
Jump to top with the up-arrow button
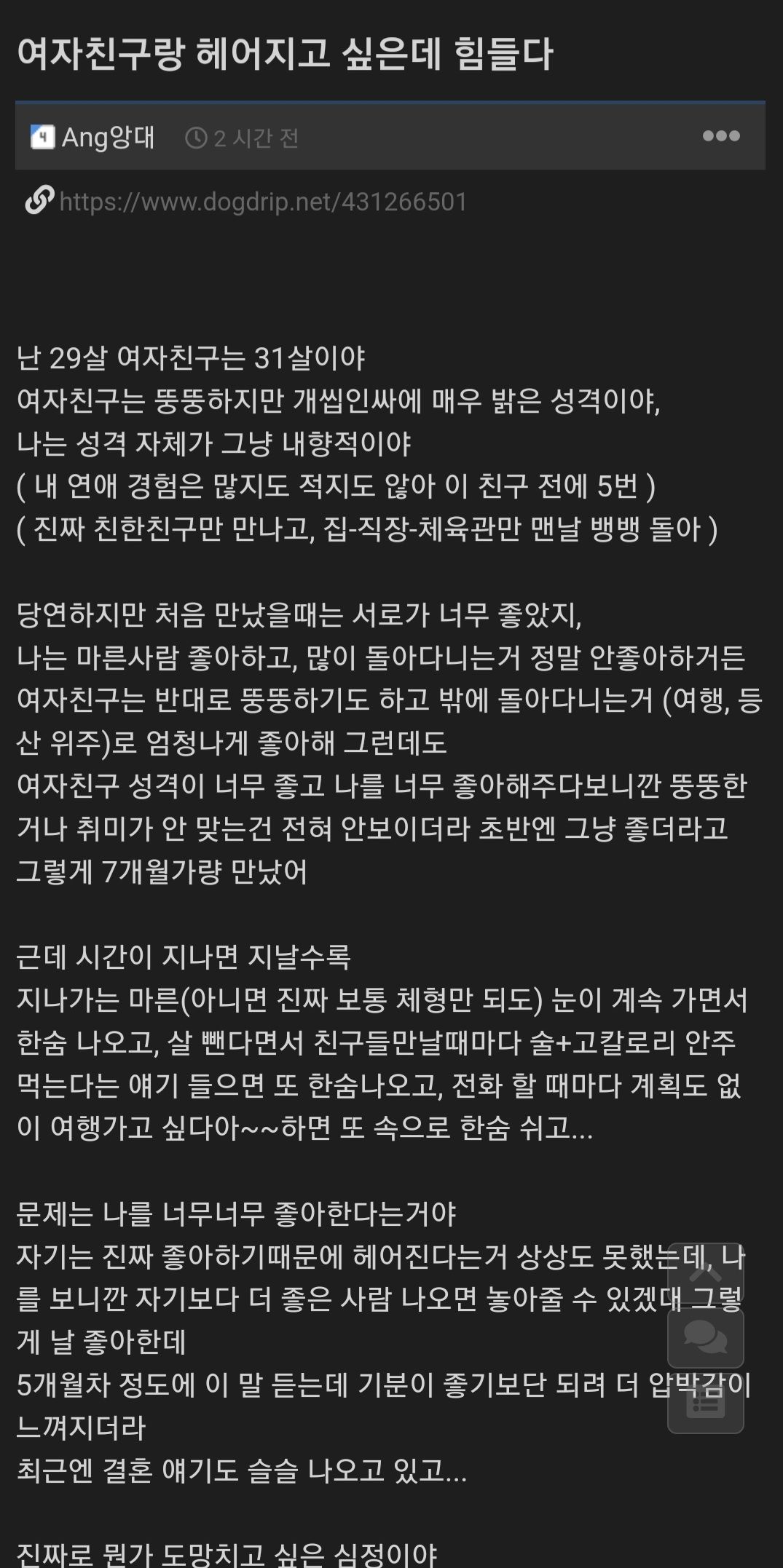pos(705,1273)
